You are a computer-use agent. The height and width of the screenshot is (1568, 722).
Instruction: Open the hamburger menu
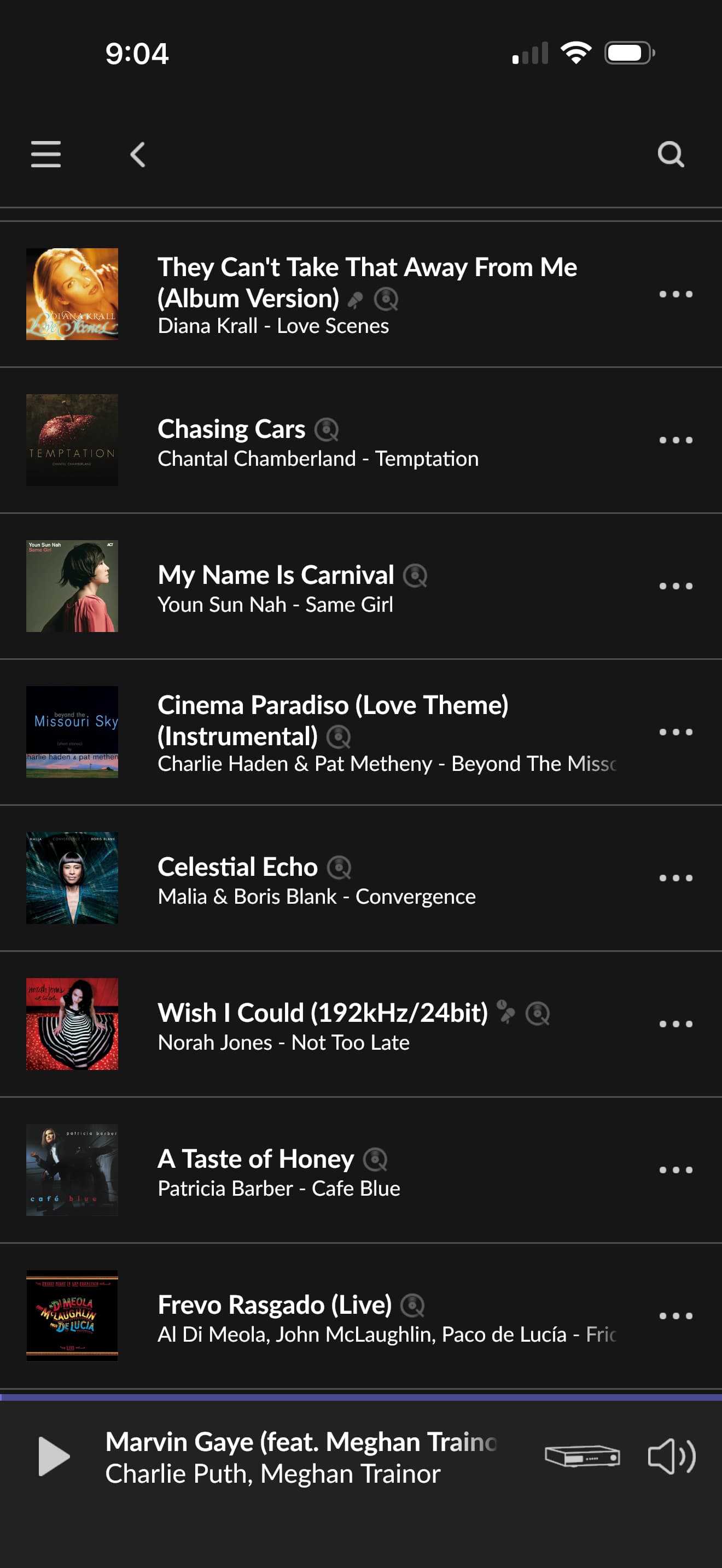(45, 154)
